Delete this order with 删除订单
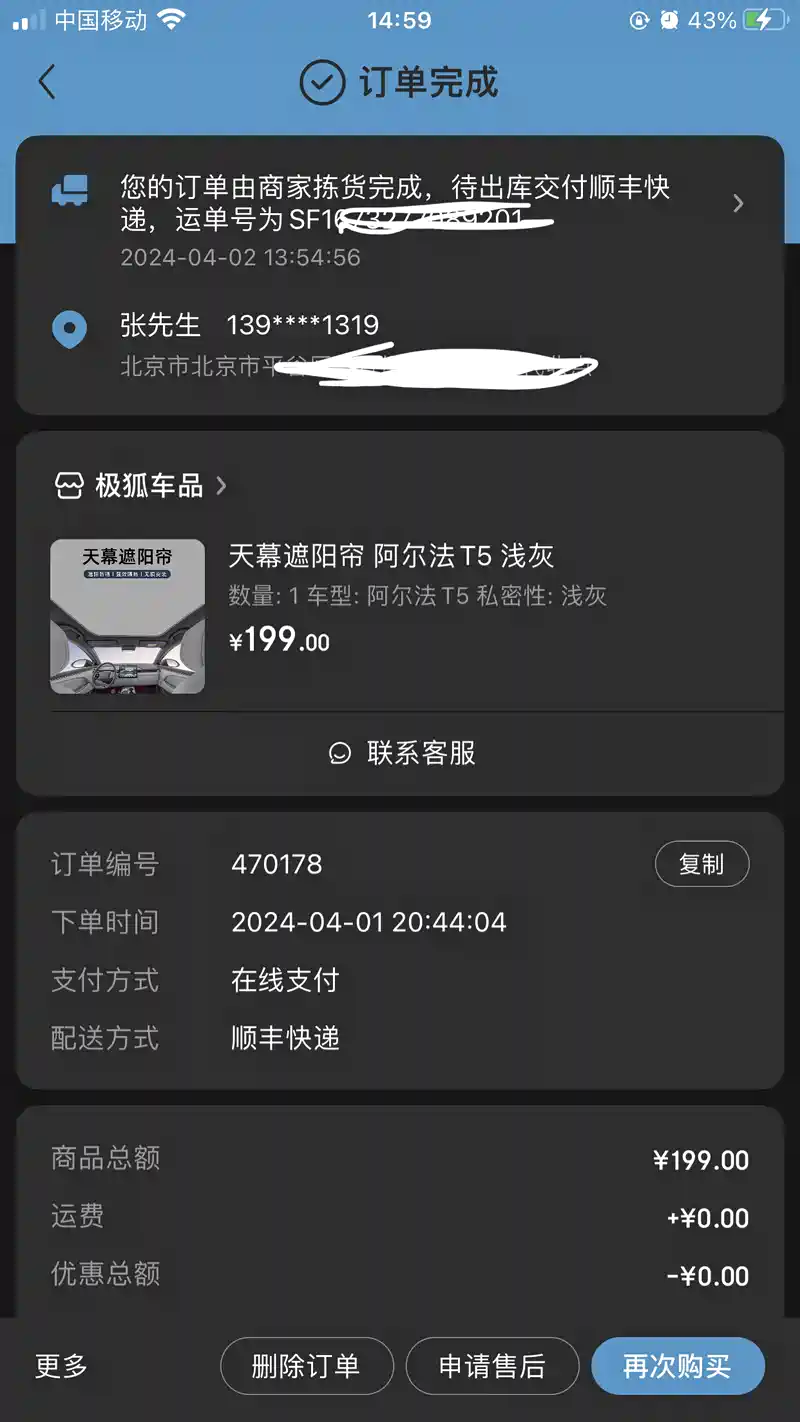The width and height of the screenshot is (800, 1422). [306, 1366]
